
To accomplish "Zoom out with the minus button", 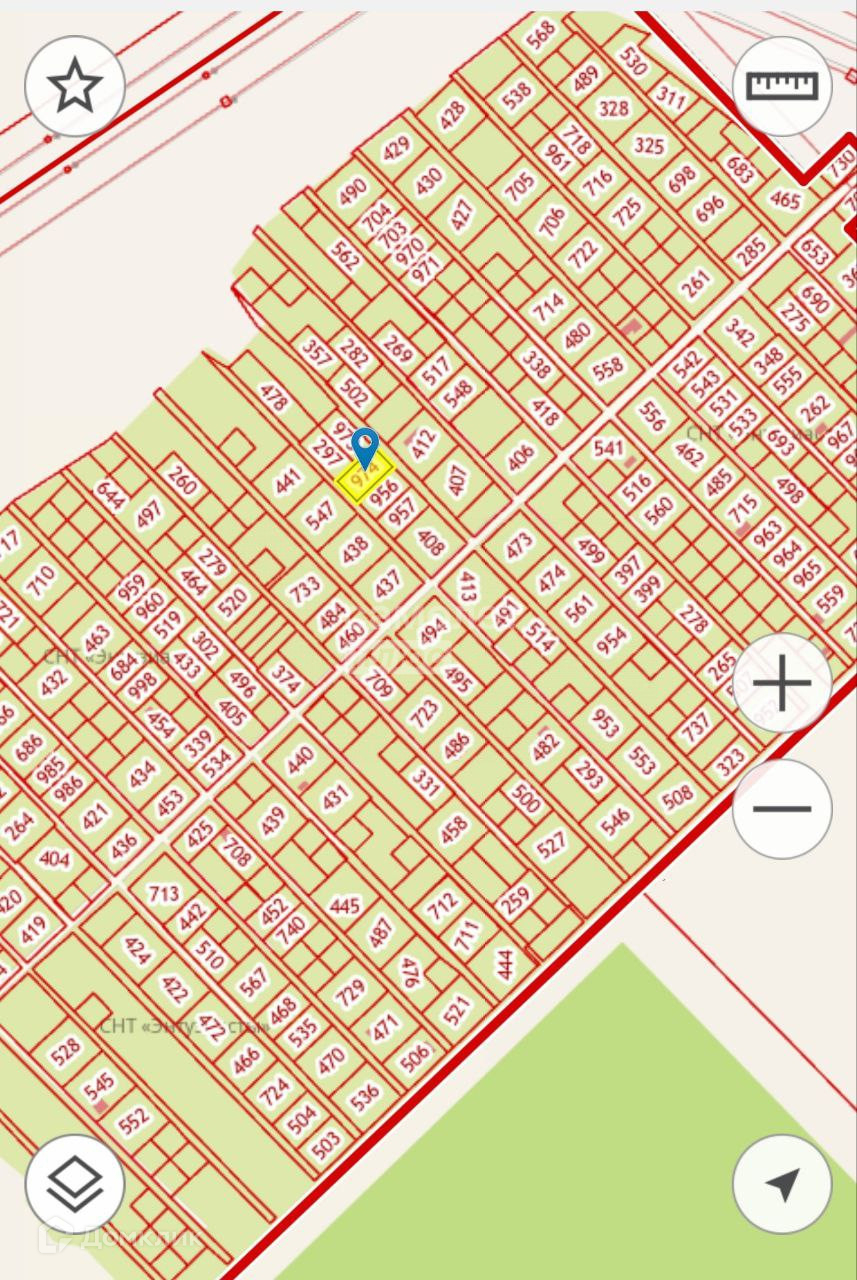I will point(782,809).
